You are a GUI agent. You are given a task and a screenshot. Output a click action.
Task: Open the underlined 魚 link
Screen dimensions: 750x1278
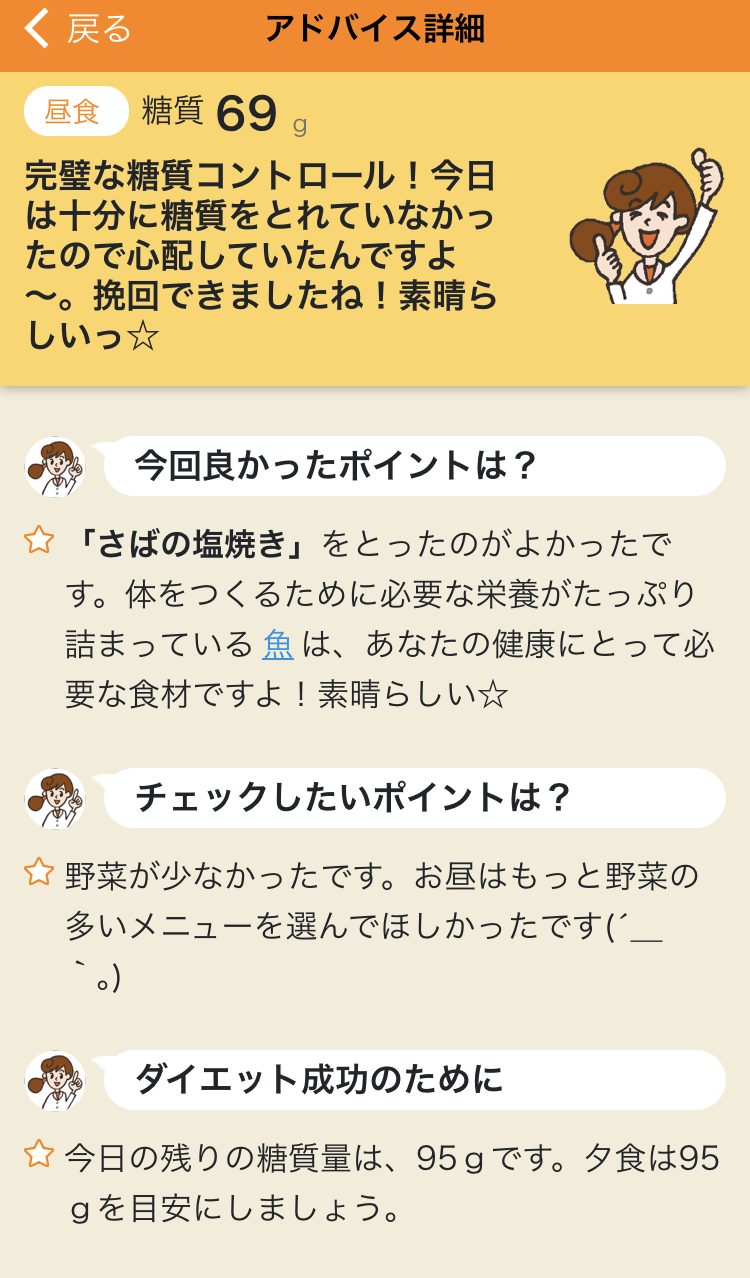[278, 644]
